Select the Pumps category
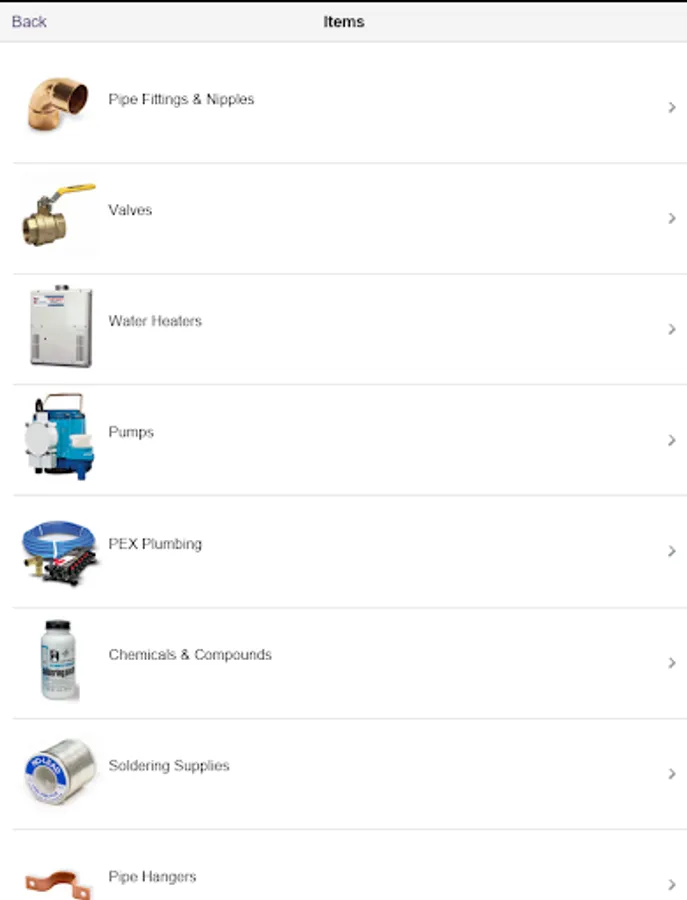The width and height of the screenshot is (687, 900). click(131, 433)
